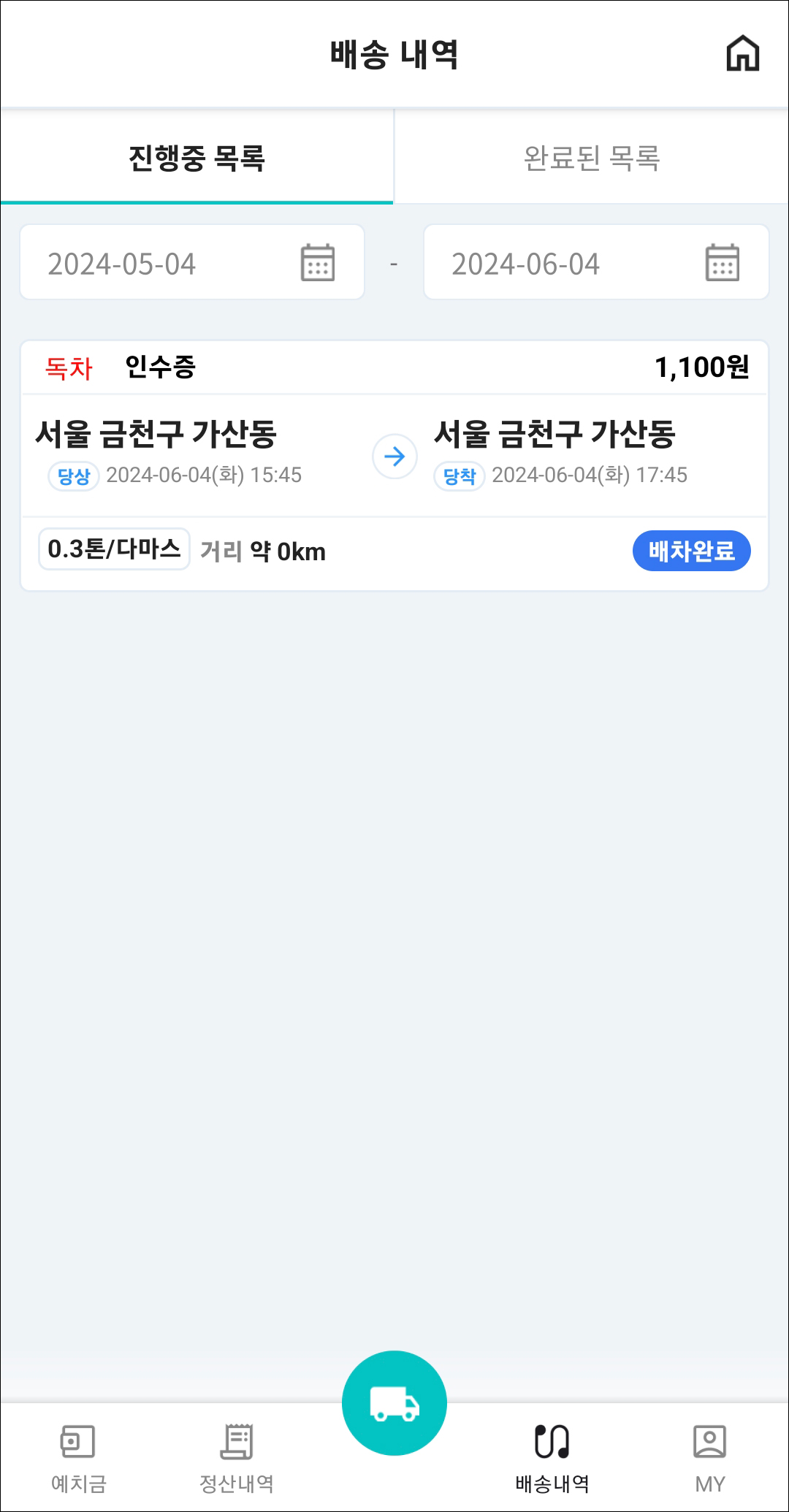Select the 진행중 목록 tab
The height and width of the screenshot is (1512, 789).
(x=197, y=158)
